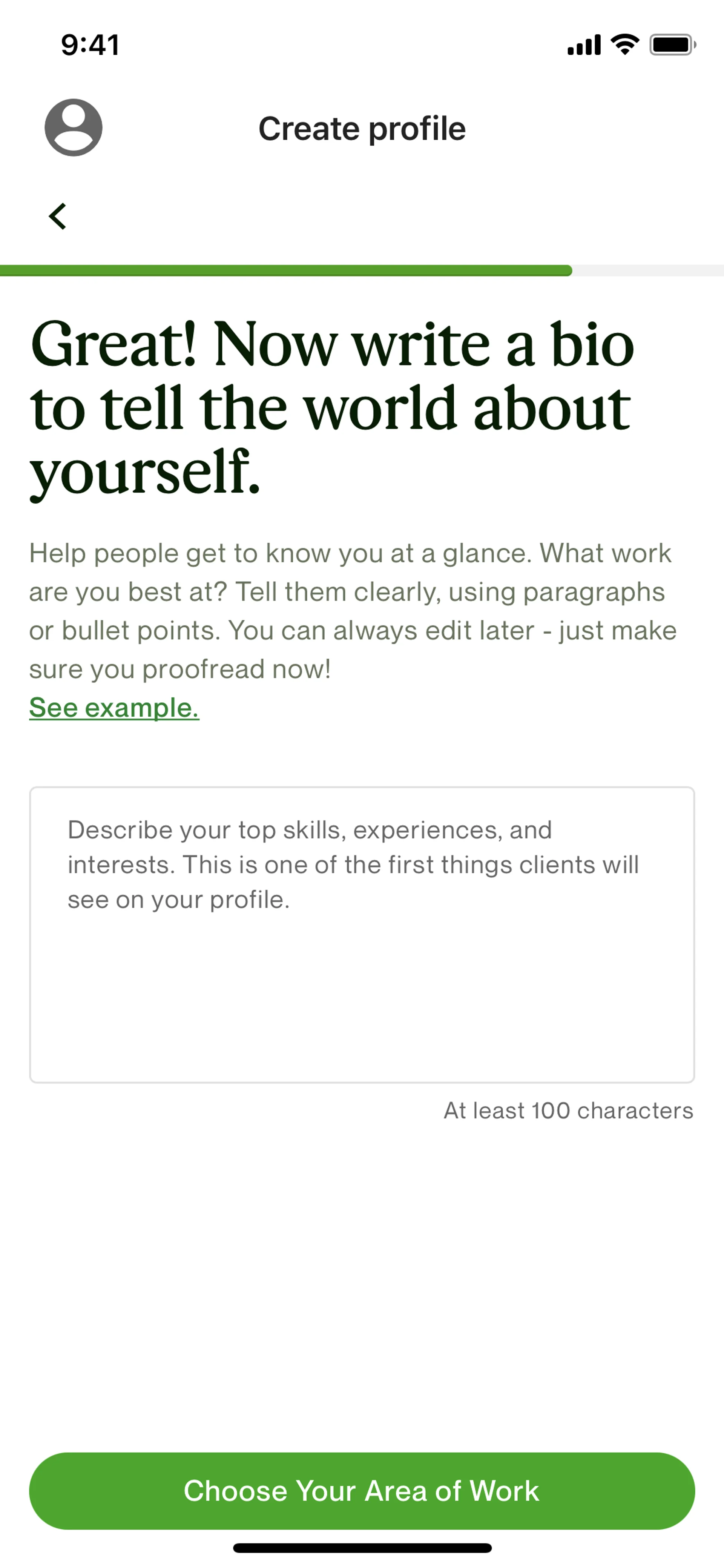
Task: Tap Choose Your Area of Work
Action: [361, 1491]
